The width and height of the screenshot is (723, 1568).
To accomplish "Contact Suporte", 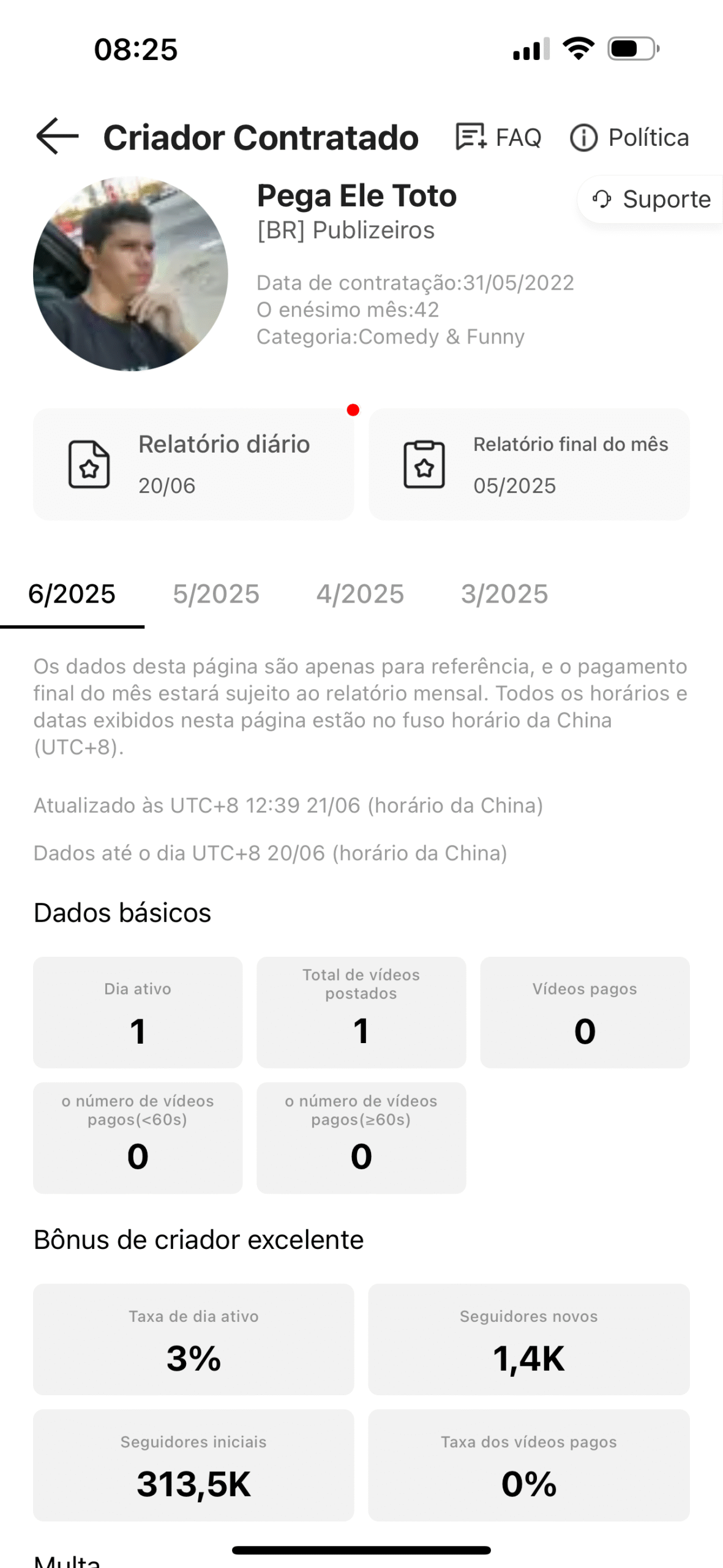I will 650,199.
